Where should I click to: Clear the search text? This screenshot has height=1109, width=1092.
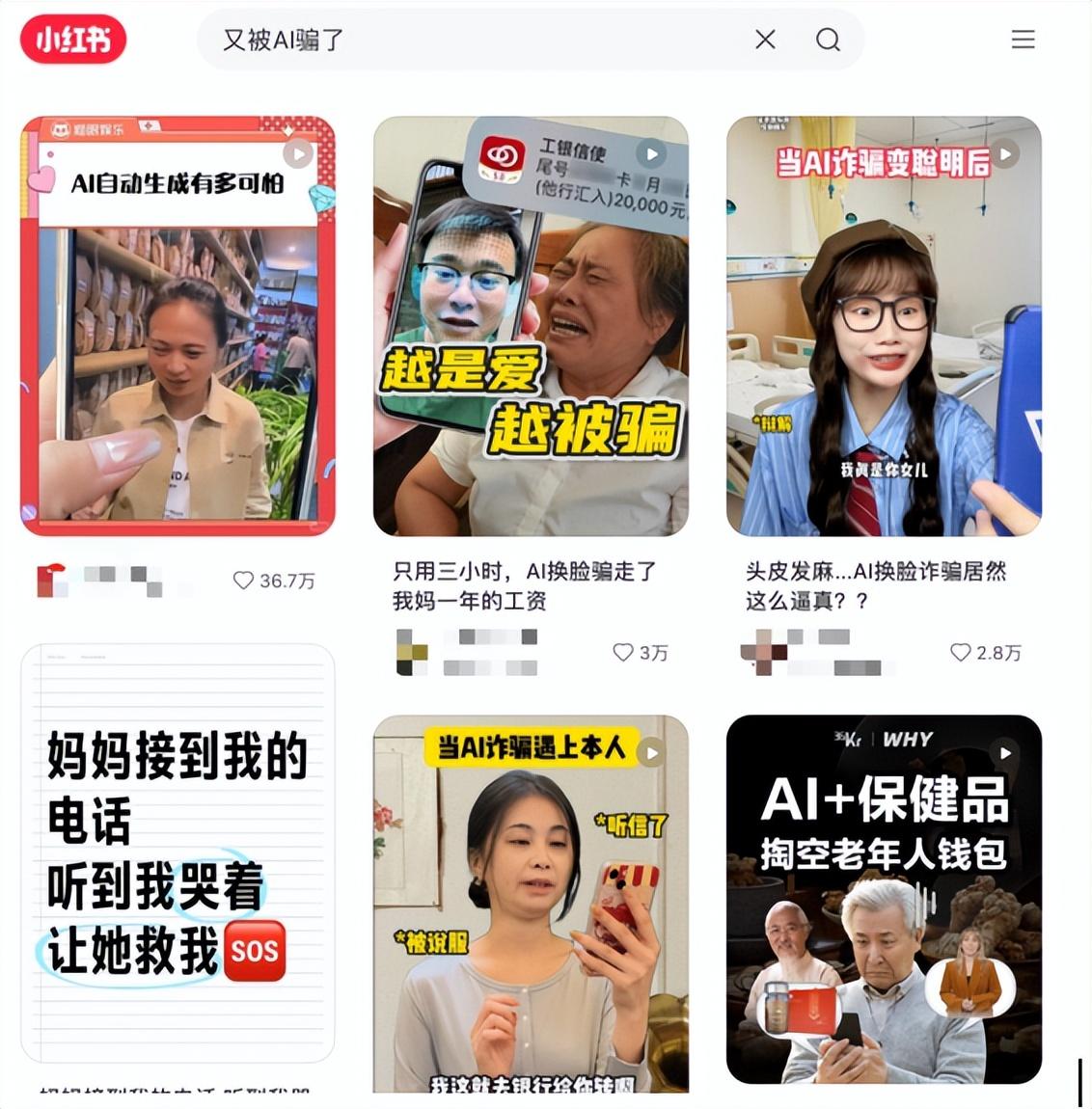[x=765, y=40]
